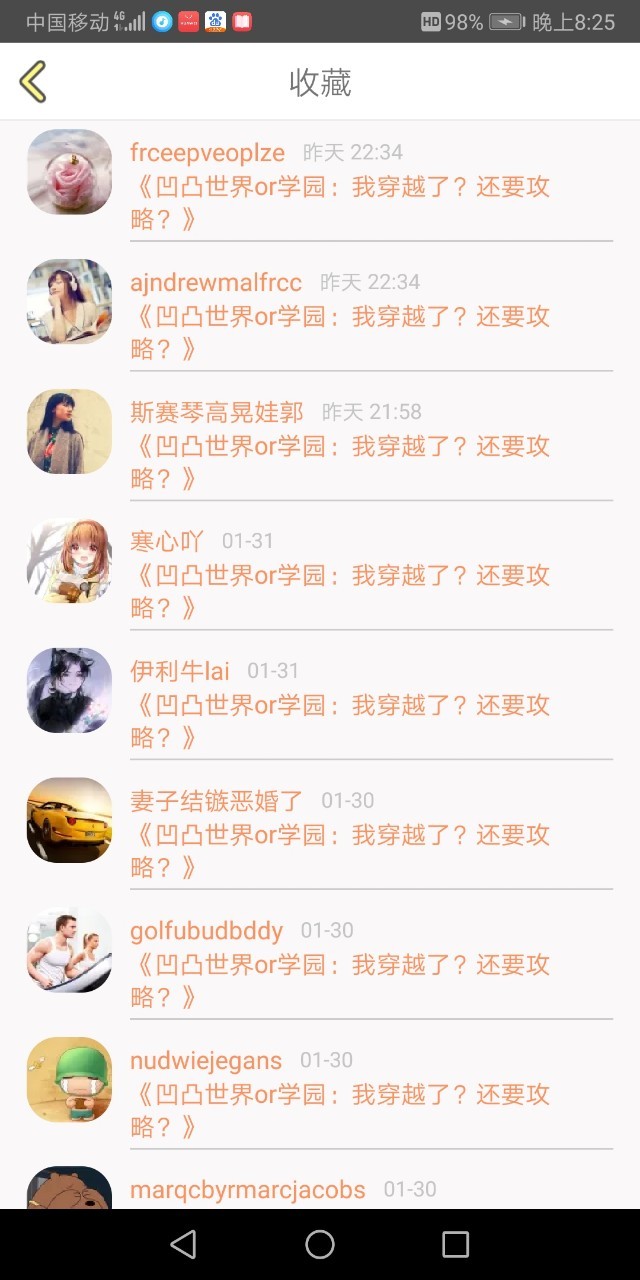This screenshot has height=1280, width=640.
Task: Open the favorite entry from 寒心吖
Action: (x=340, y=591)
